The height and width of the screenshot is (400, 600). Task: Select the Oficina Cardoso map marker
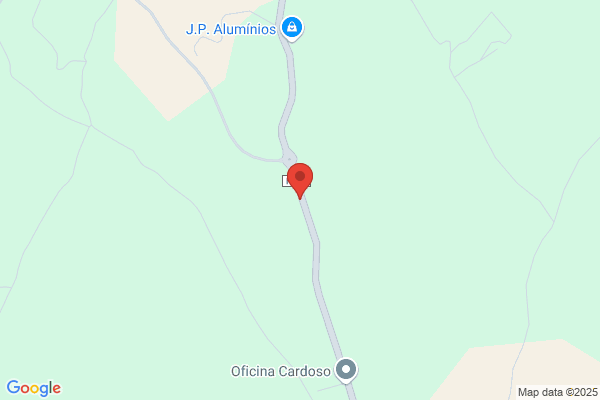click(346, 371)
